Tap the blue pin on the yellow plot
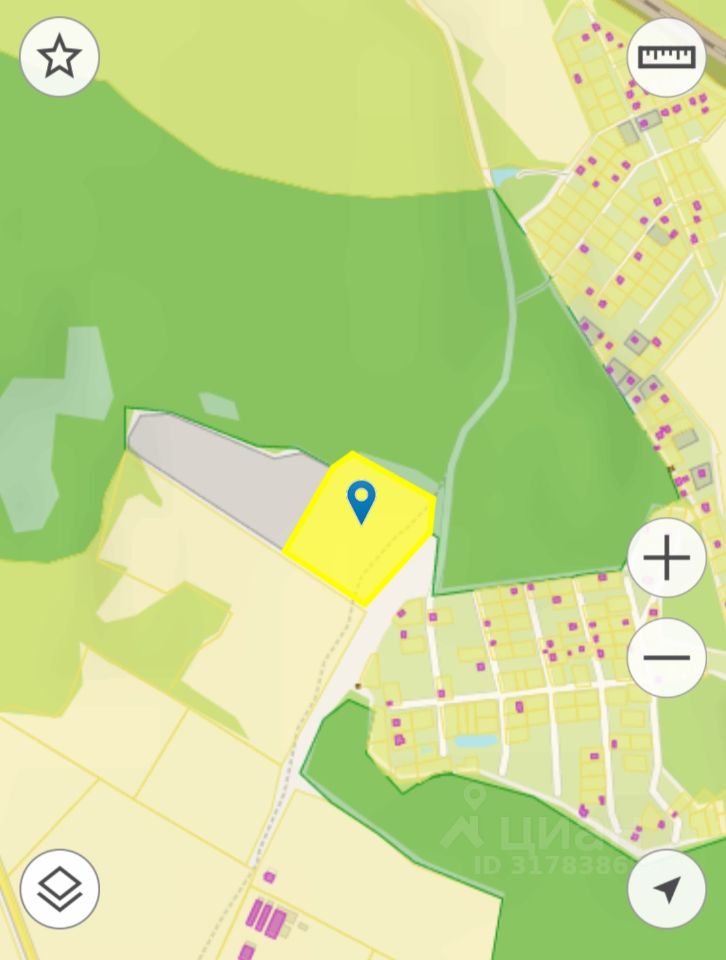The width and height of the screenshot is (726, 960). [x=361, y=499]
